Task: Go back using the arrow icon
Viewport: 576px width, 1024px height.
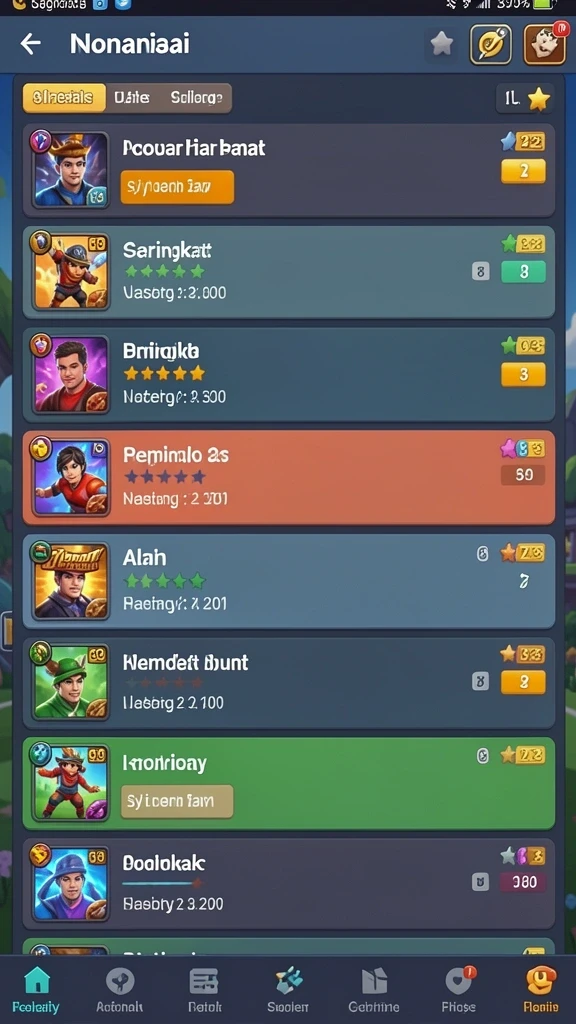Action: click(31, 44)
